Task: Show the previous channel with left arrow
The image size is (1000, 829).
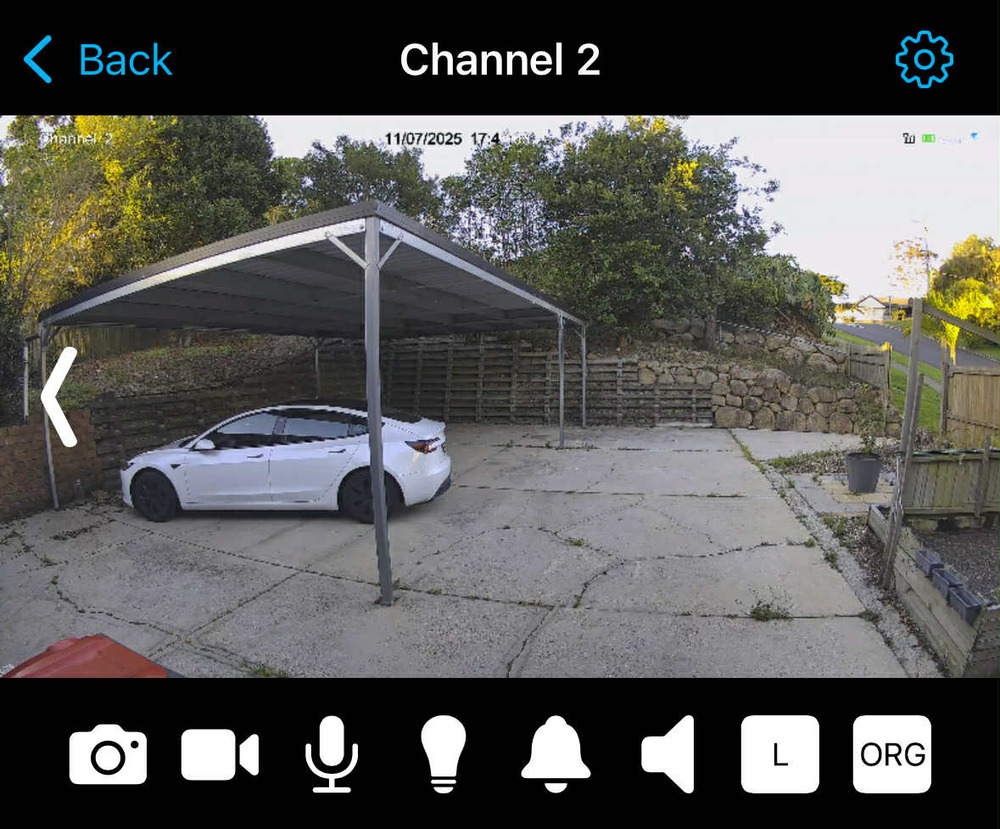Action: click(x=59, y=396)
